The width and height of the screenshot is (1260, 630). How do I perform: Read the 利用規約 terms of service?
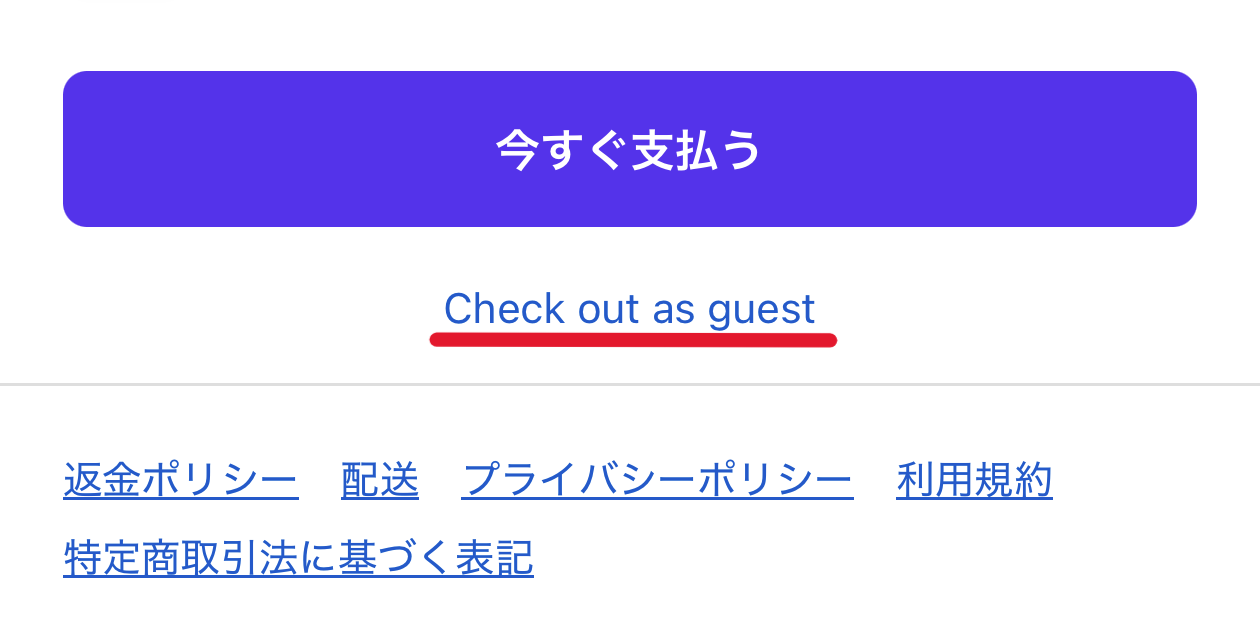pyautogui.click(x=974, y=481)
